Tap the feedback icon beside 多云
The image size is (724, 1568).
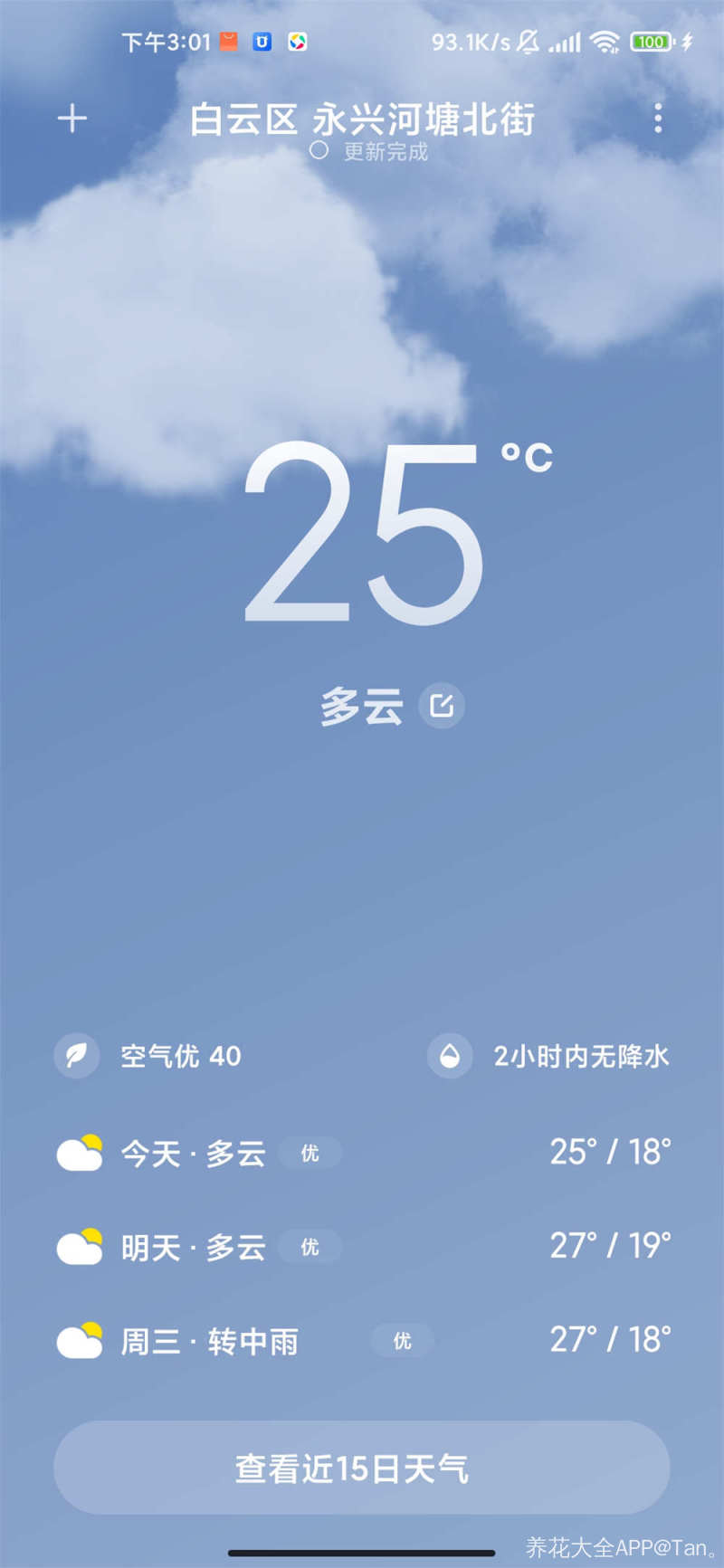tap(442, 706)
